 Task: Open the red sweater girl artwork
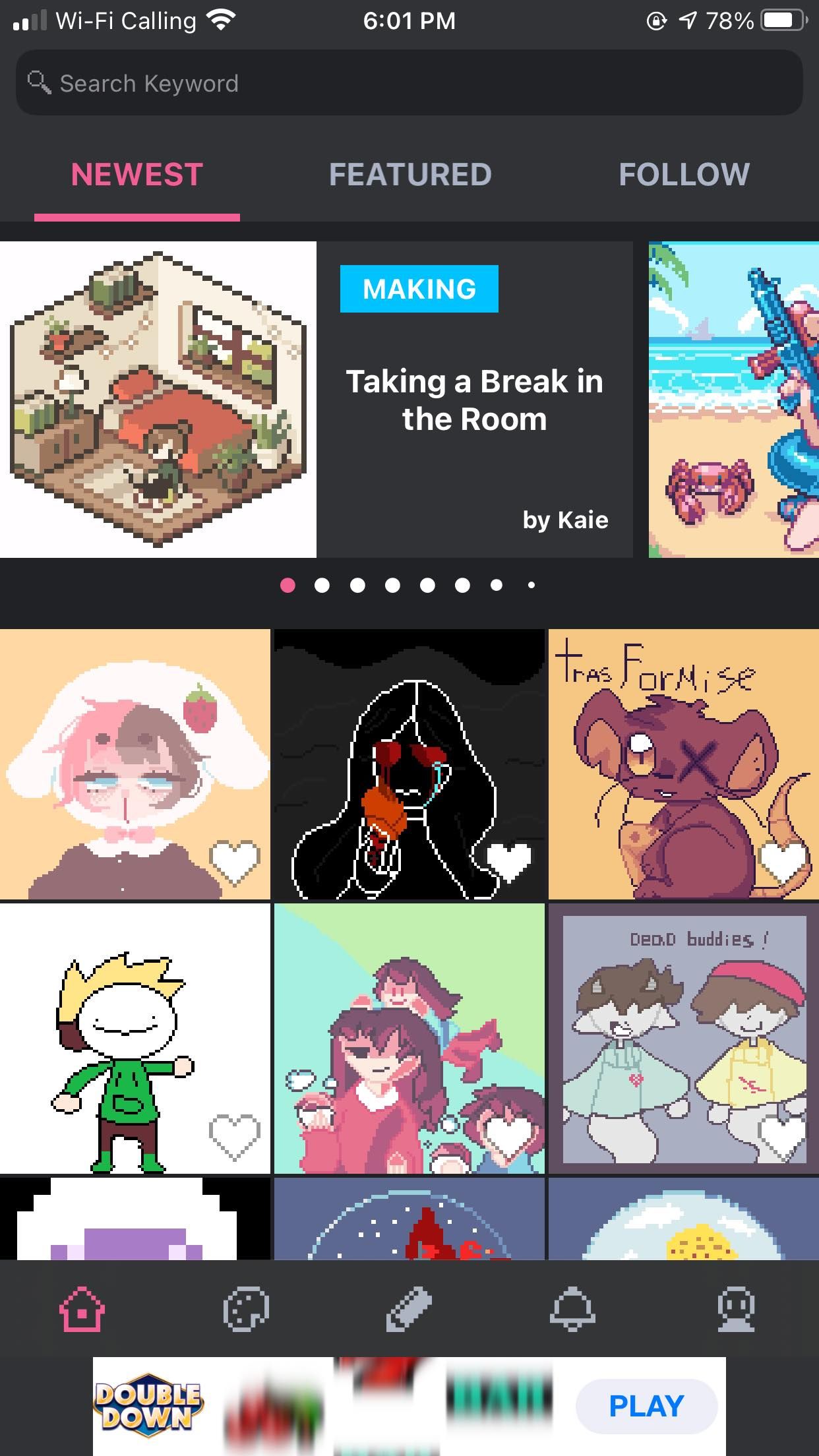tap(409, 1039)
